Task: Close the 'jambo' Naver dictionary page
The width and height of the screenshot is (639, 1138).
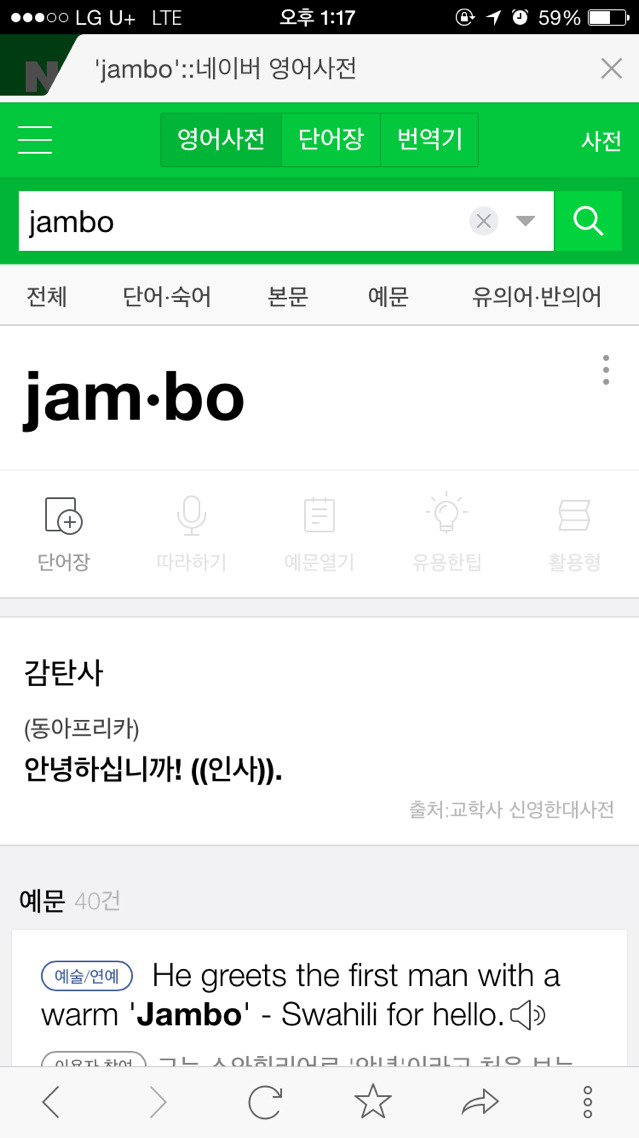Action: click(x=611, y=69)
